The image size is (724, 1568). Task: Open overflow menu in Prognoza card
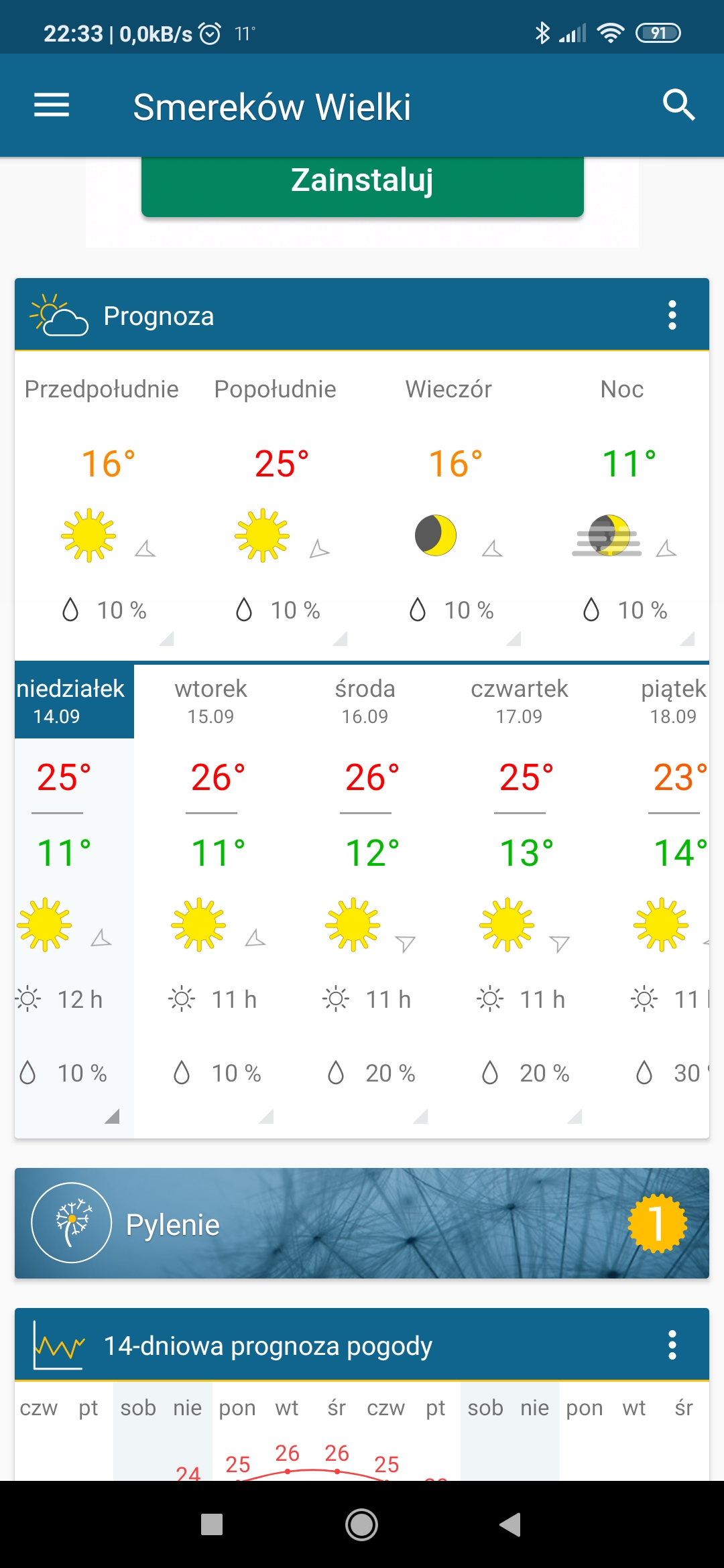click(672, 315)
